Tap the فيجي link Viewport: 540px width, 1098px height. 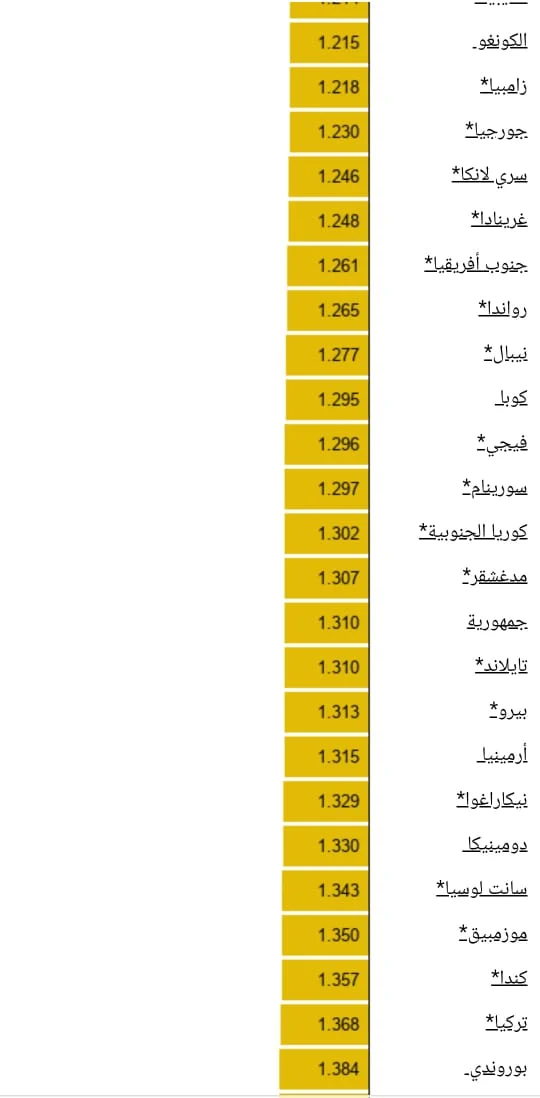pos(503,443)
